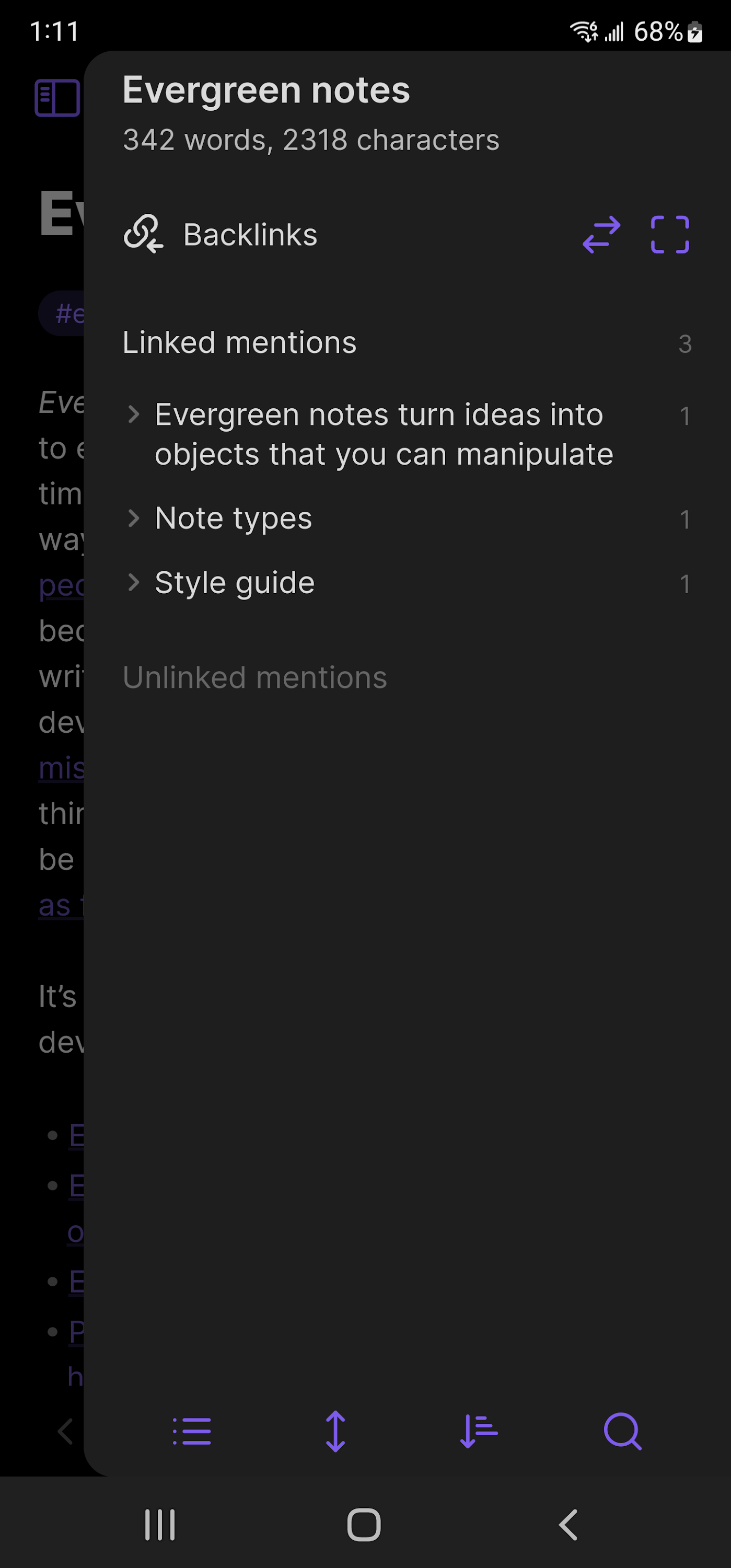The height and width of the screenshot is (1568, 731).
Task: Go back using the system back button
Action: pos(567,1525)
